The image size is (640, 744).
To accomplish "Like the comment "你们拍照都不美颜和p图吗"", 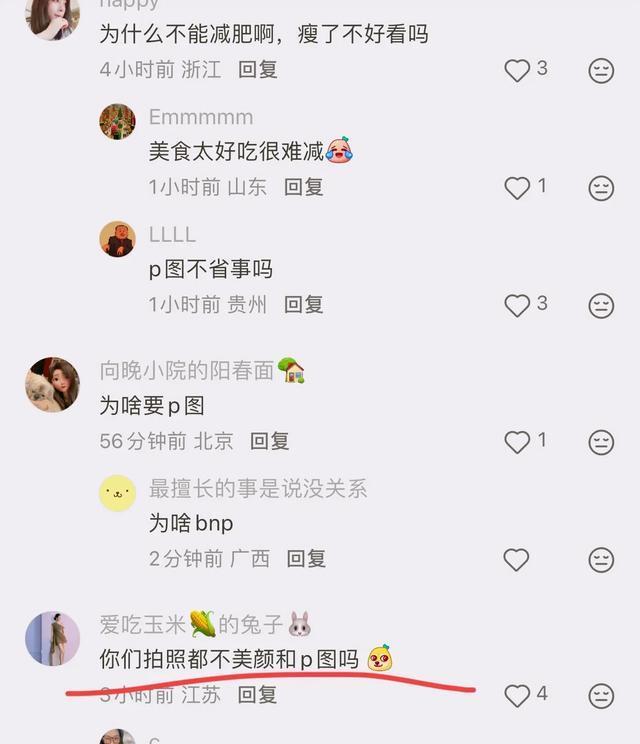I will [x=516, y=695].
